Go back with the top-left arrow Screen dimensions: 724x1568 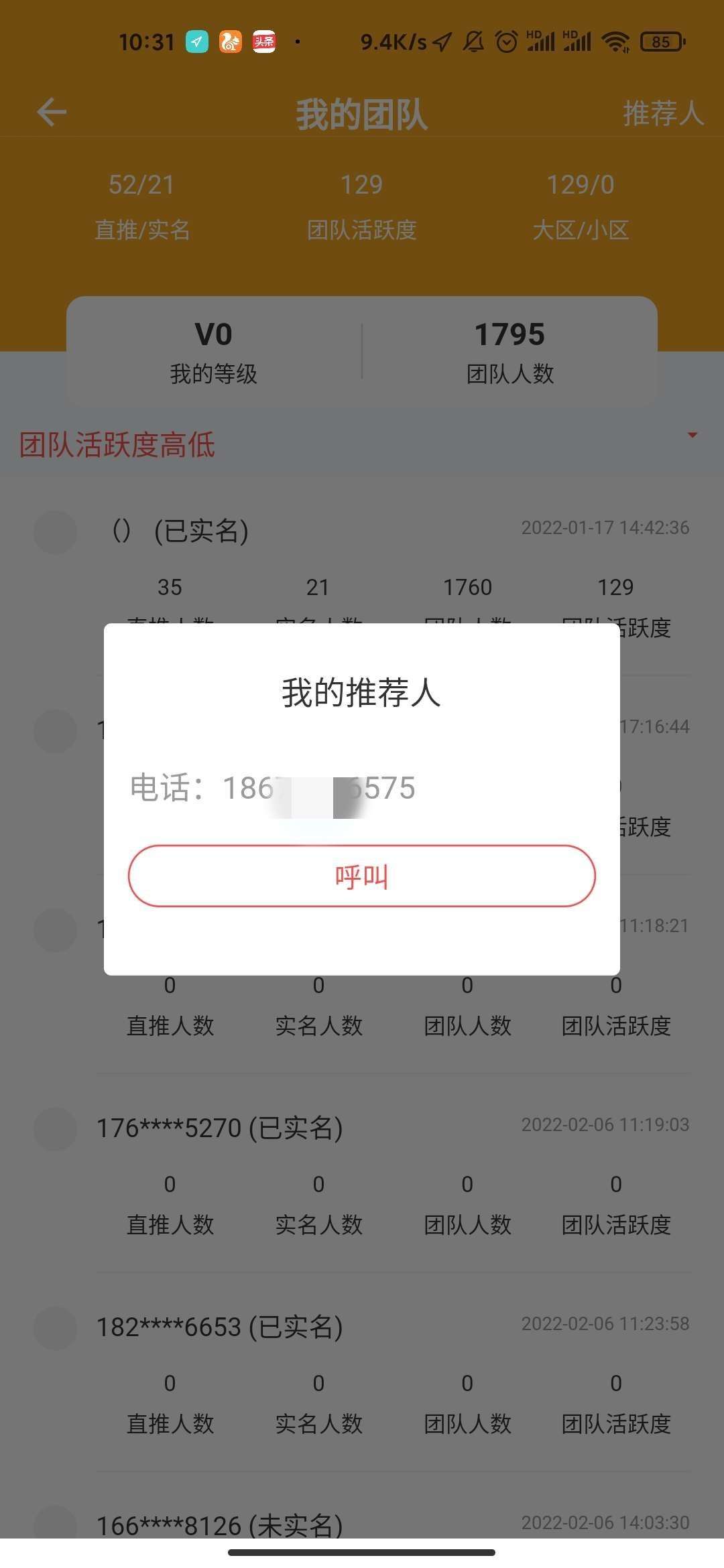click(52, 112)
